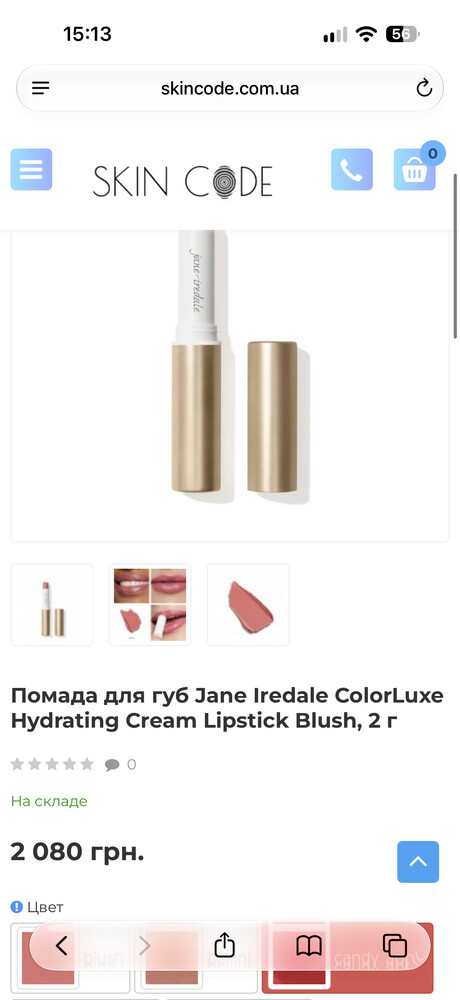This screenshot has width=460, height=1000.
Task: Reload the skincode.com.ua page
Action: pos(424,88)
